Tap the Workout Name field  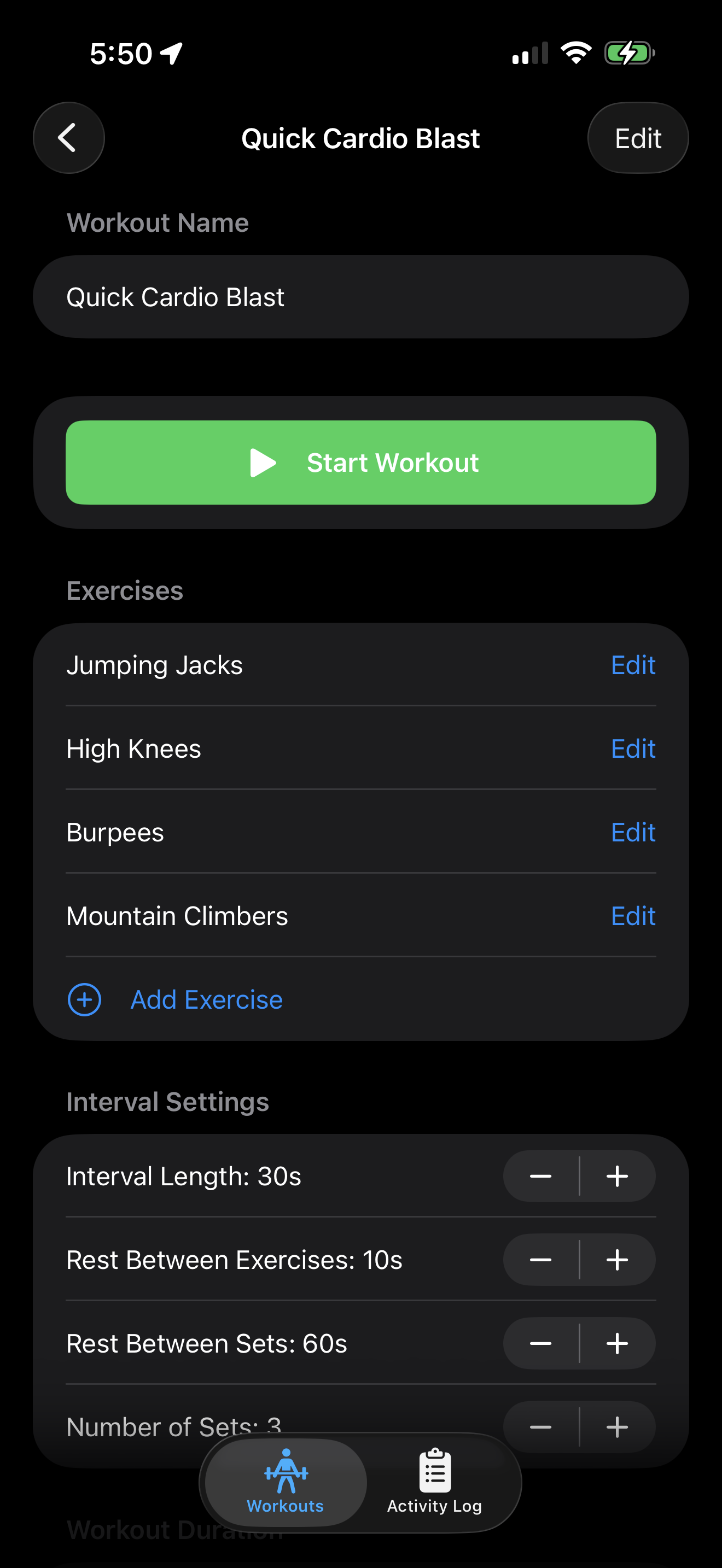(x=361, y=297)
